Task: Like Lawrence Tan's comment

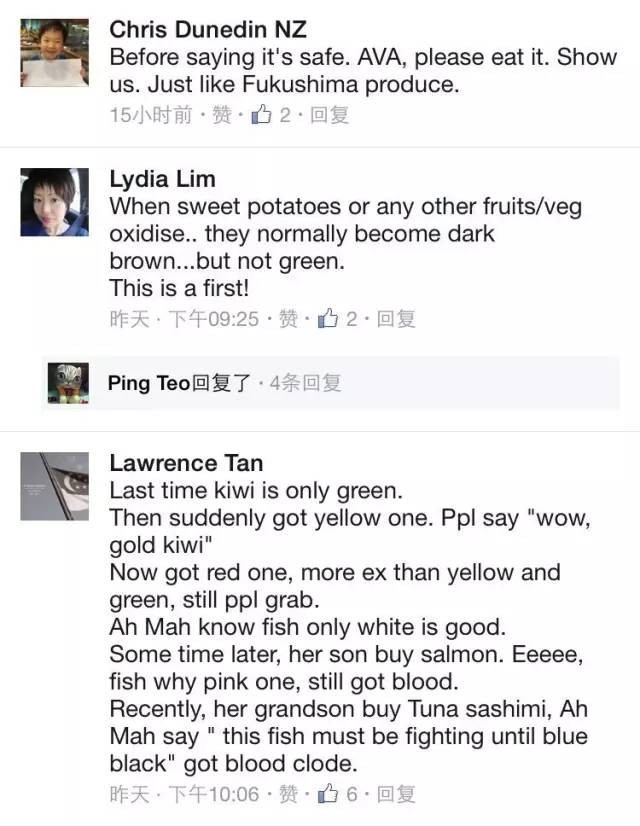Action: (288, 795)
